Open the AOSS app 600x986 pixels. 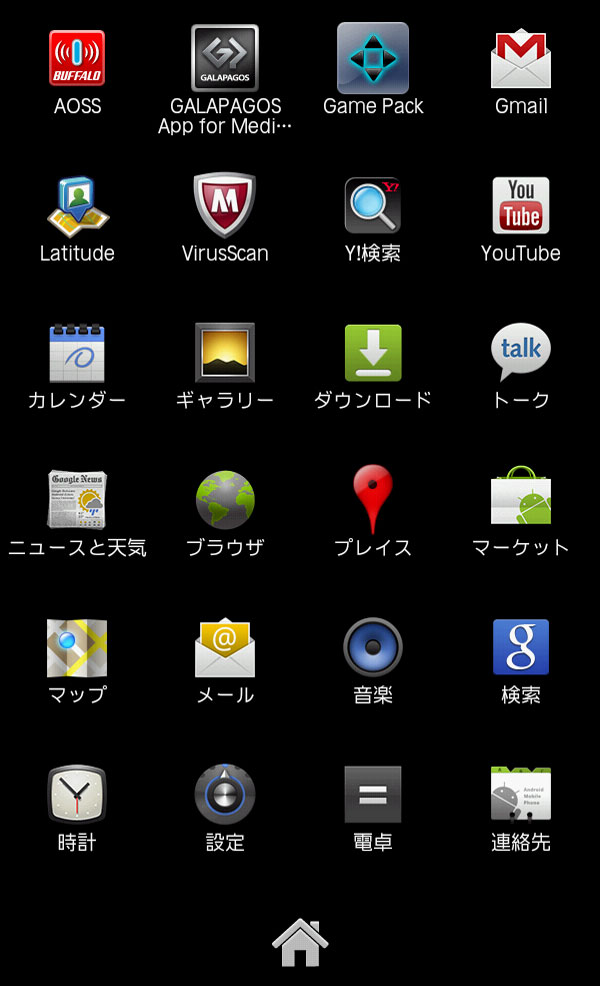[77, 60]
